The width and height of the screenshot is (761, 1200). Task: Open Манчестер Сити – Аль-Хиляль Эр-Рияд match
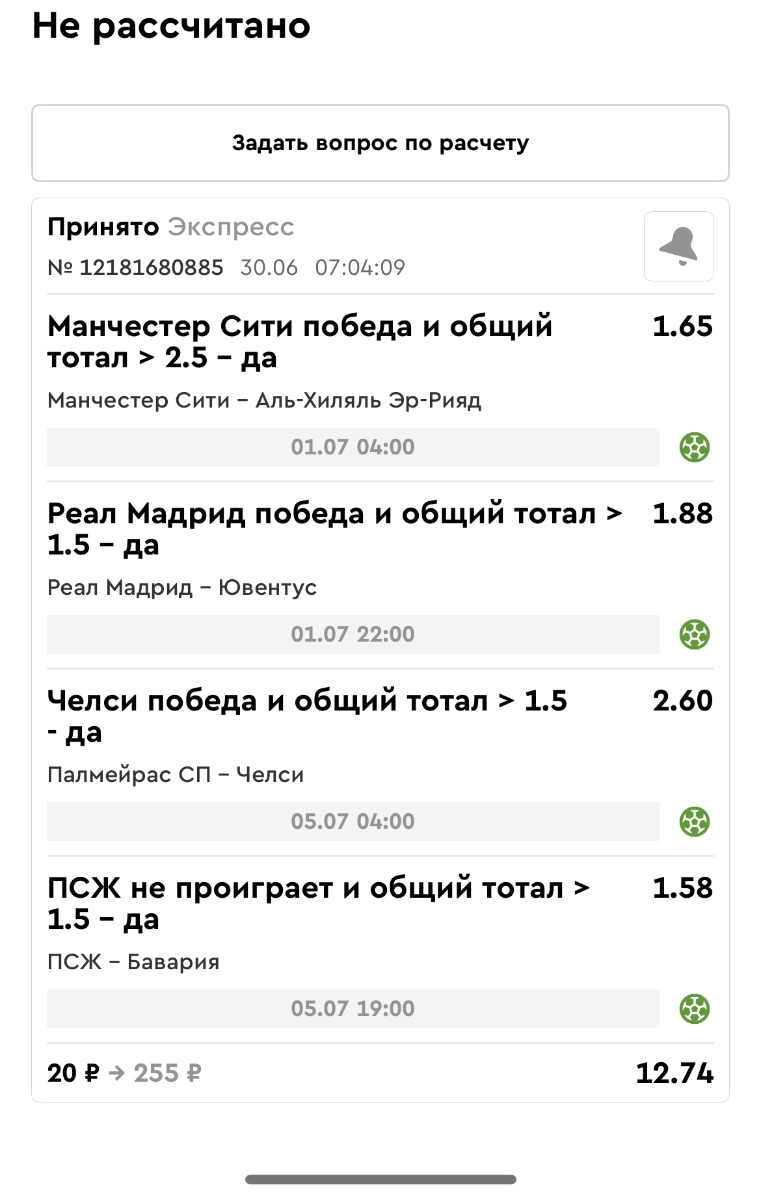click(264, 401)
